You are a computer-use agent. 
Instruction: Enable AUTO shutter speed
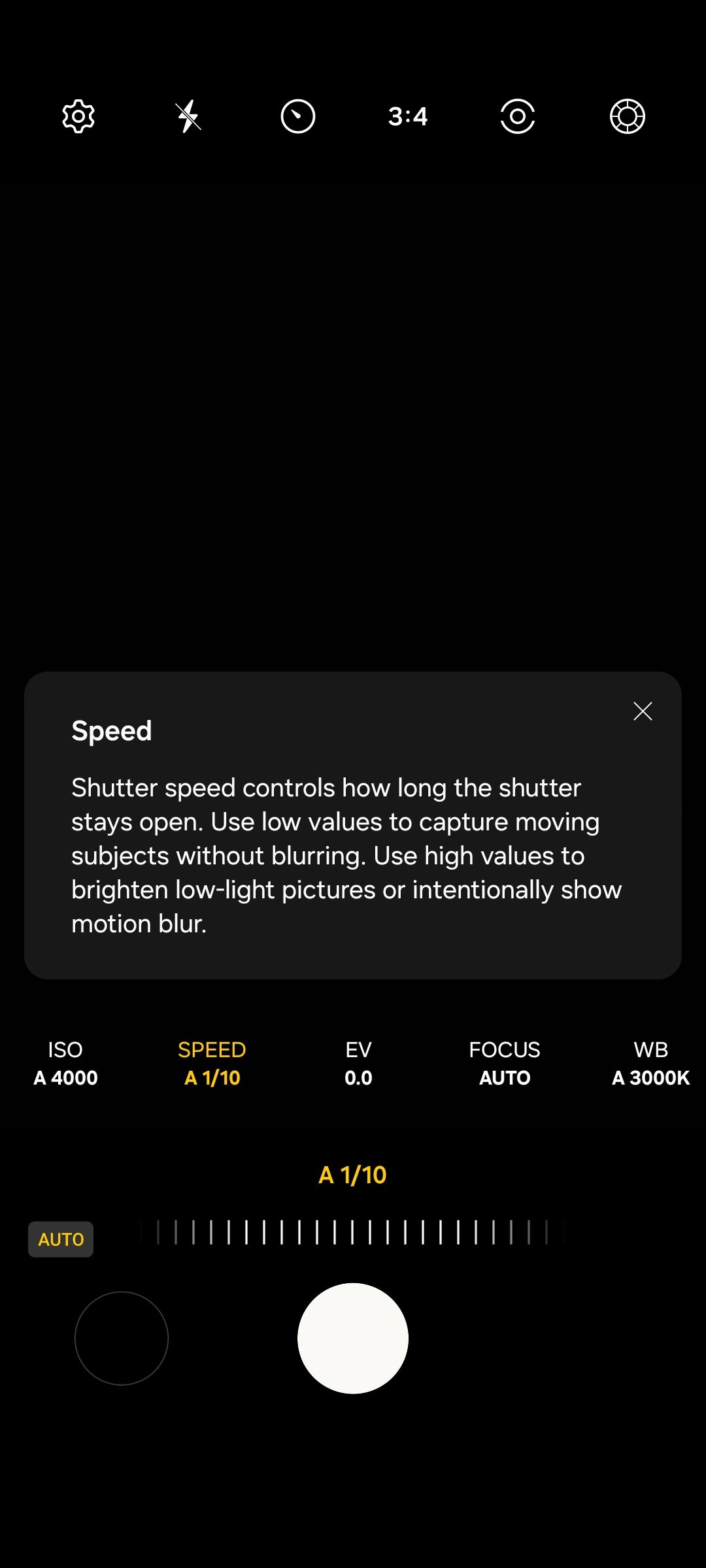60,1238
